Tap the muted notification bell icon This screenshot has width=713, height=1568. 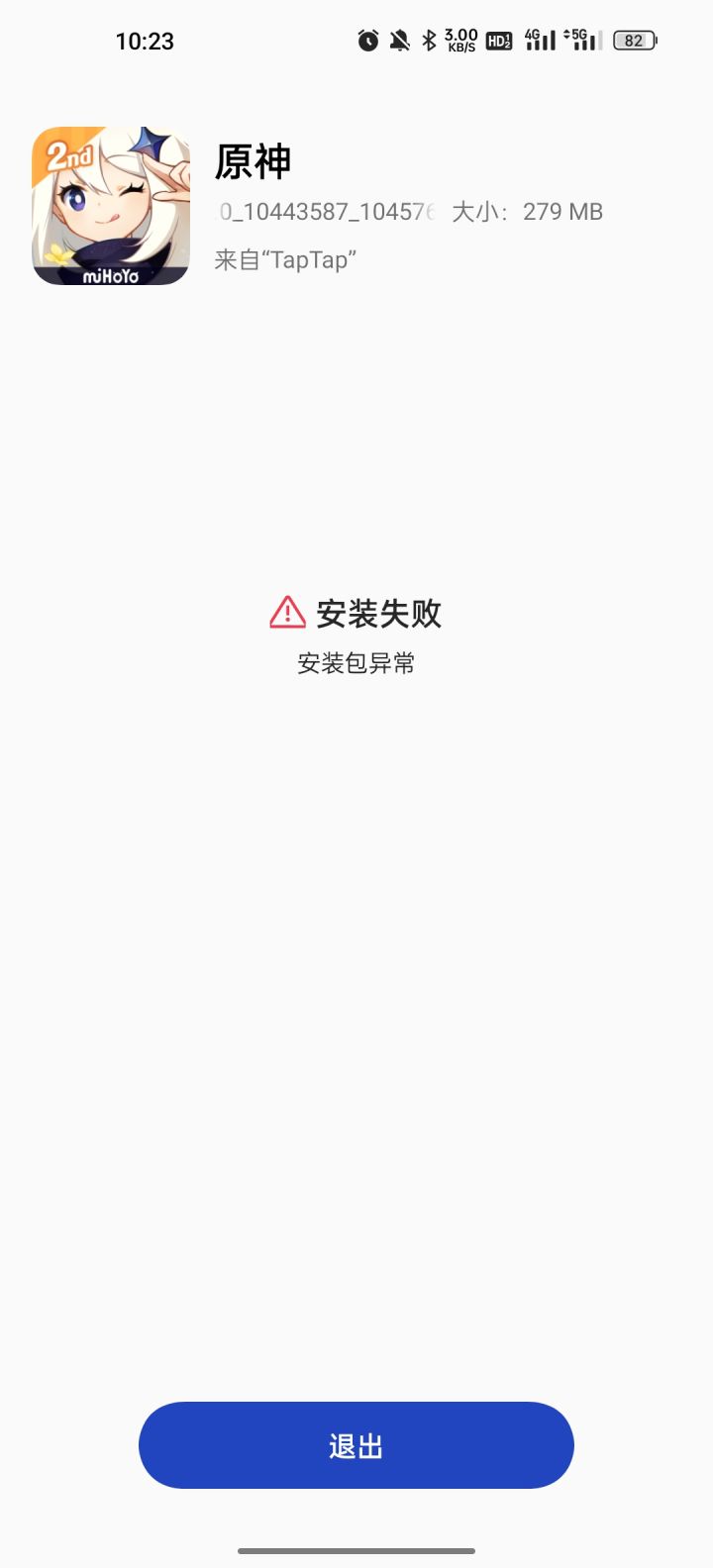398,40
